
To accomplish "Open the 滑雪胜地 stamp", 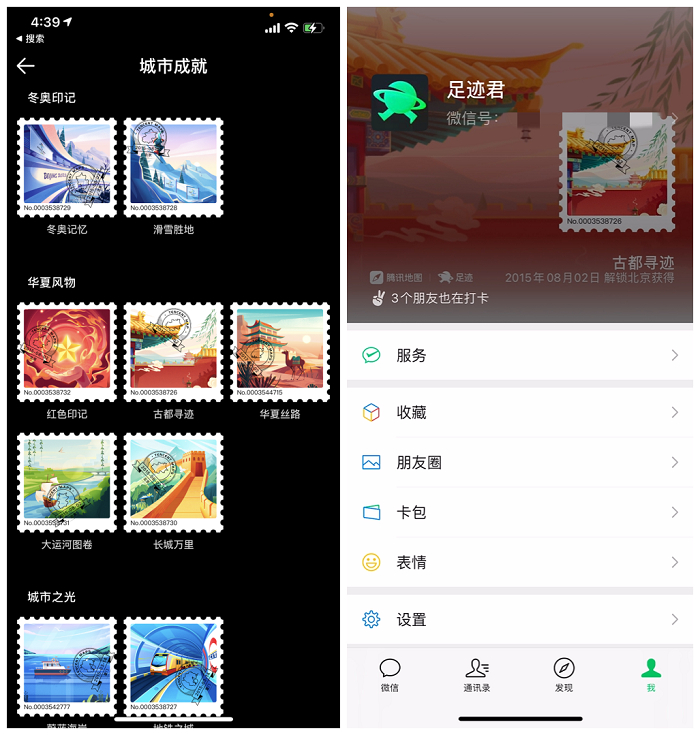I will click(174, 167).
